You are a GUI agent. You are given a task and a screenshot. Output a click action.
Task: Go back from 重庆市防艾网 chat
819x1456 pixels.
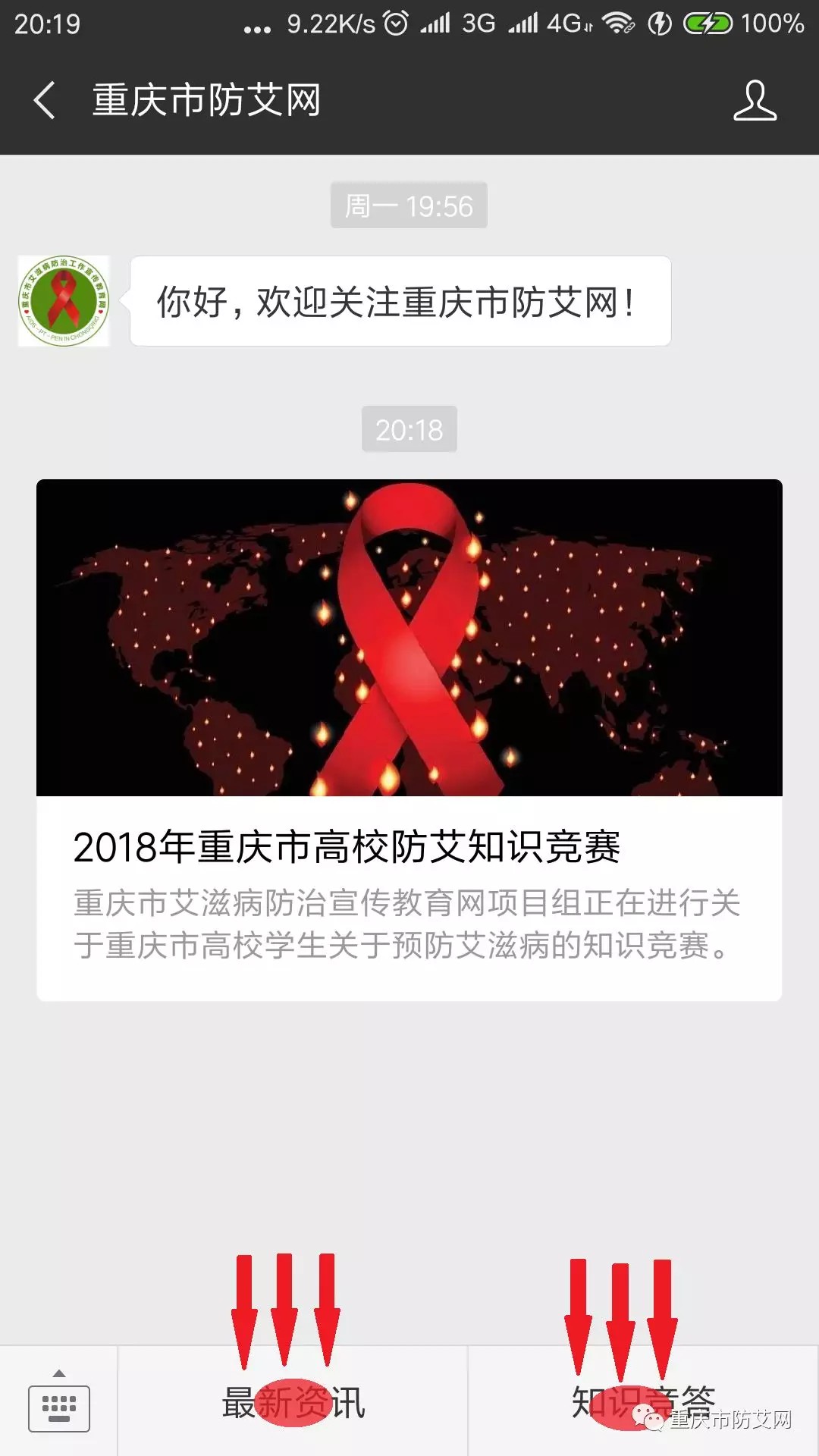tap(45, 100)
